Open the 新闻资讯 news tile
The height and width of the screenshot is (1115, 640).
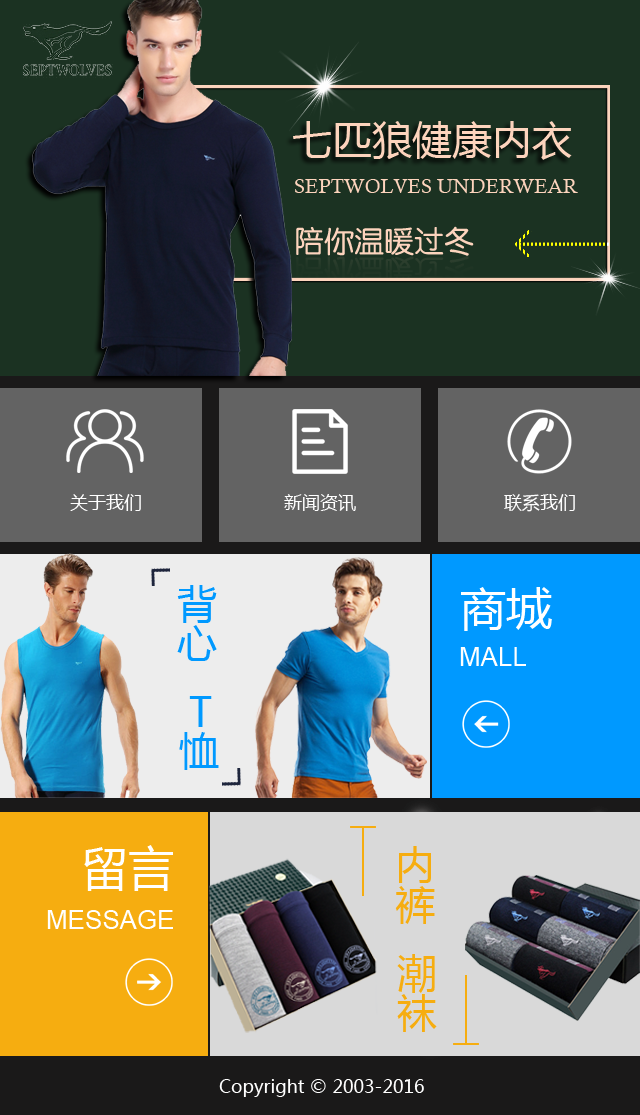320,465
